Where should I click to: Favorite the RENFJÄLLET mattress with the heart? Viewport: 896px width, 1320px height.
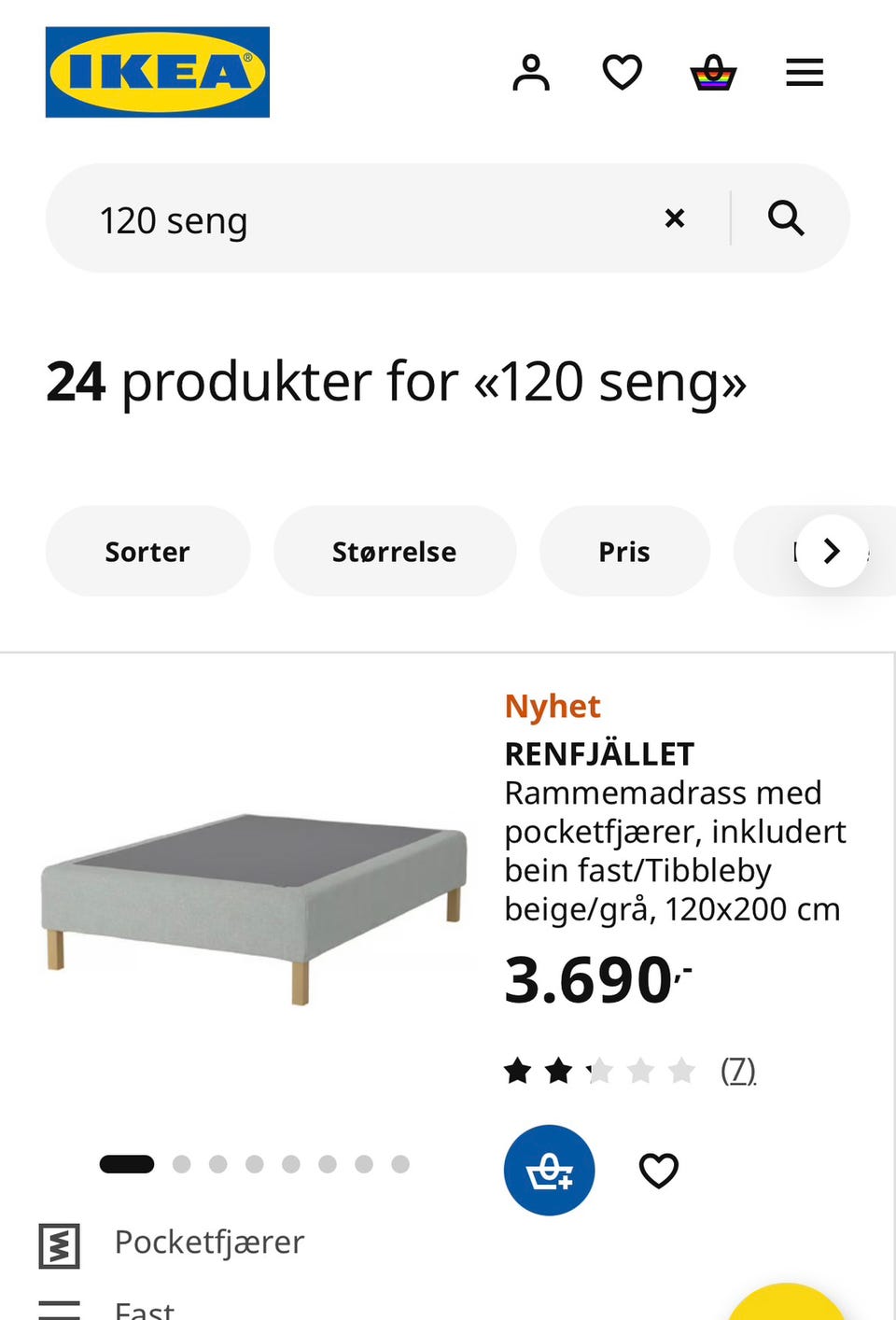[x=659, y=1170]
